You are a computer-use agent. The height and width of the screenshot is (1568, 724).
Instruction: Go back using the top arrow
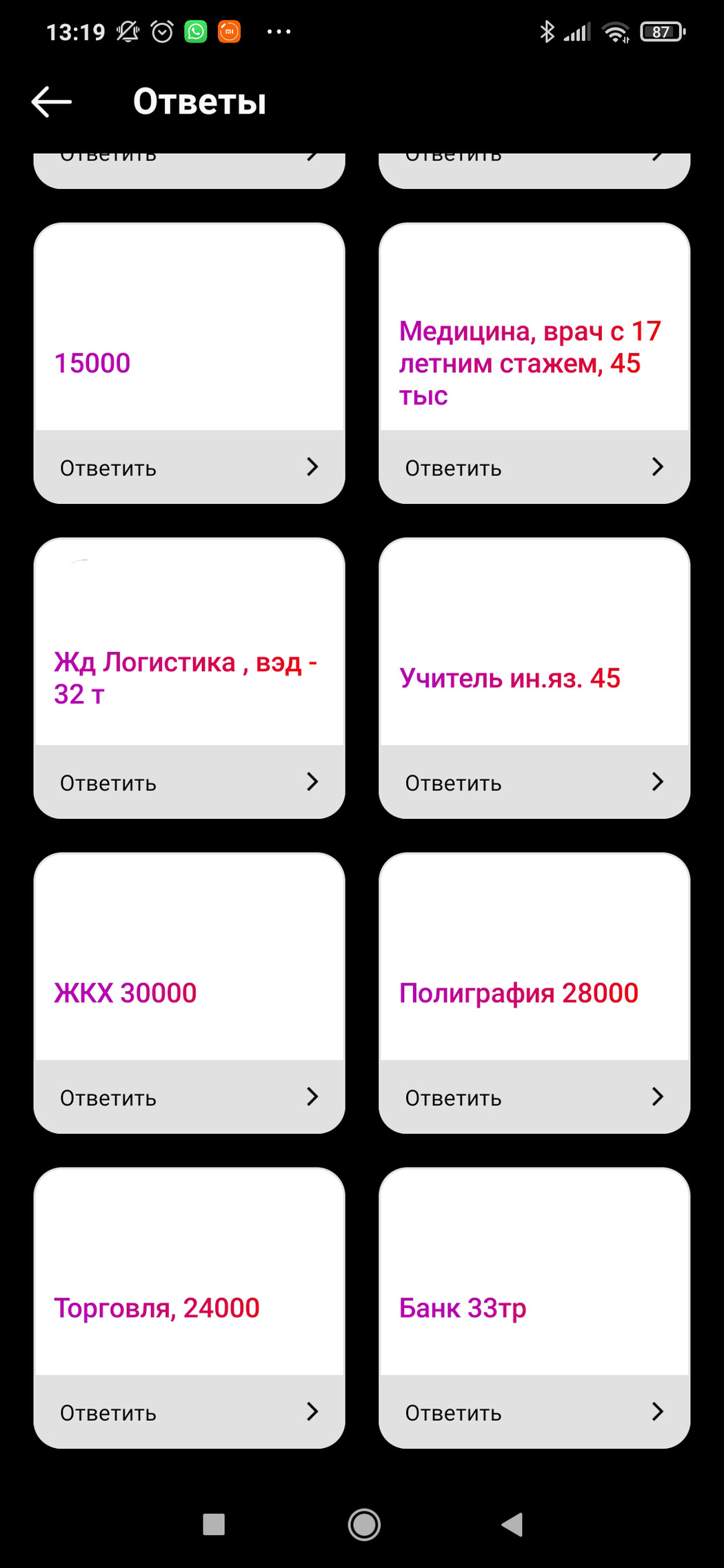point(52,102)
